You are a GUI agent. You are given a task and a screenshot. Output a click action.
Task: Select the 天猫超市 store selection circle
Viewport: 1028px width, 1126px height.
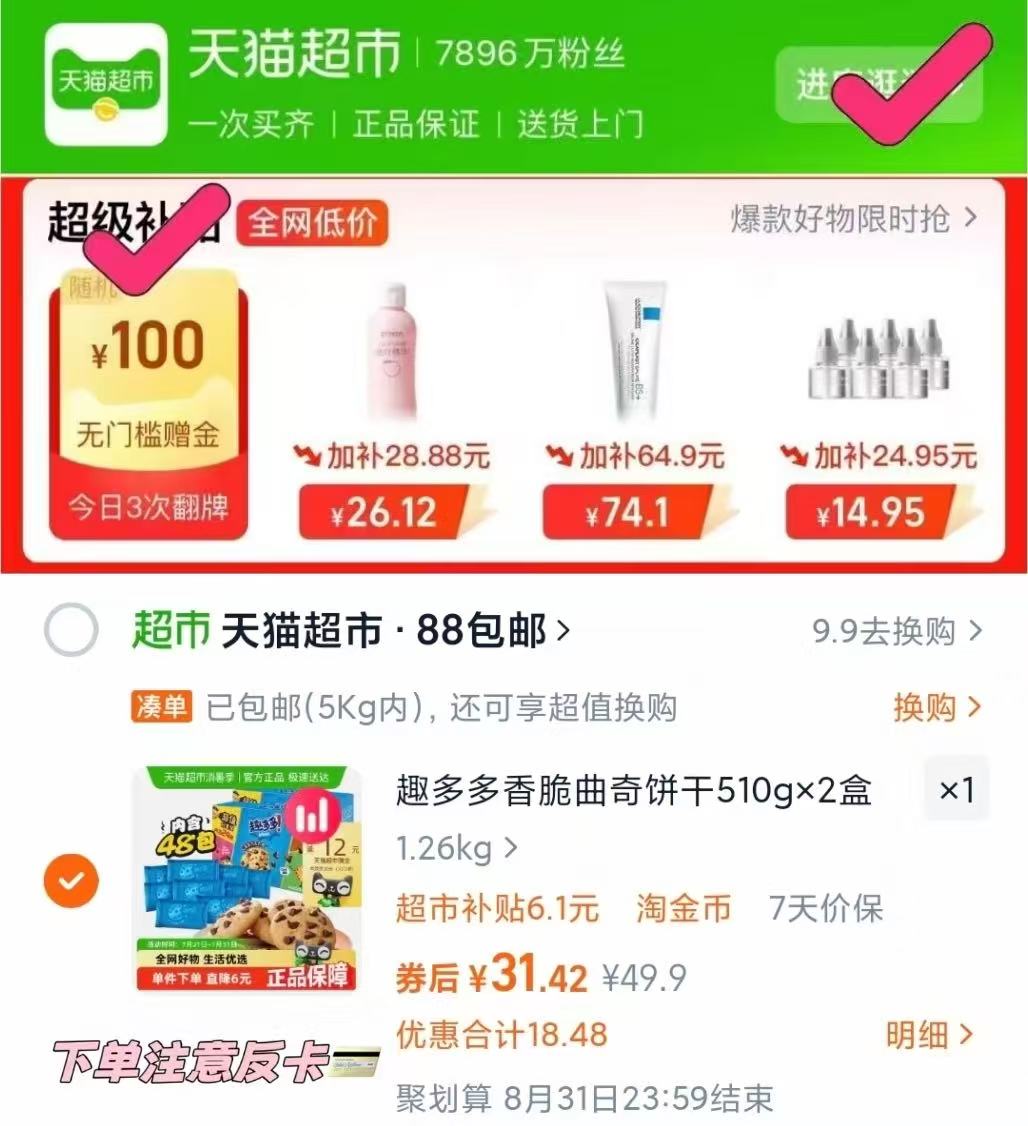[x=70, y=633]
